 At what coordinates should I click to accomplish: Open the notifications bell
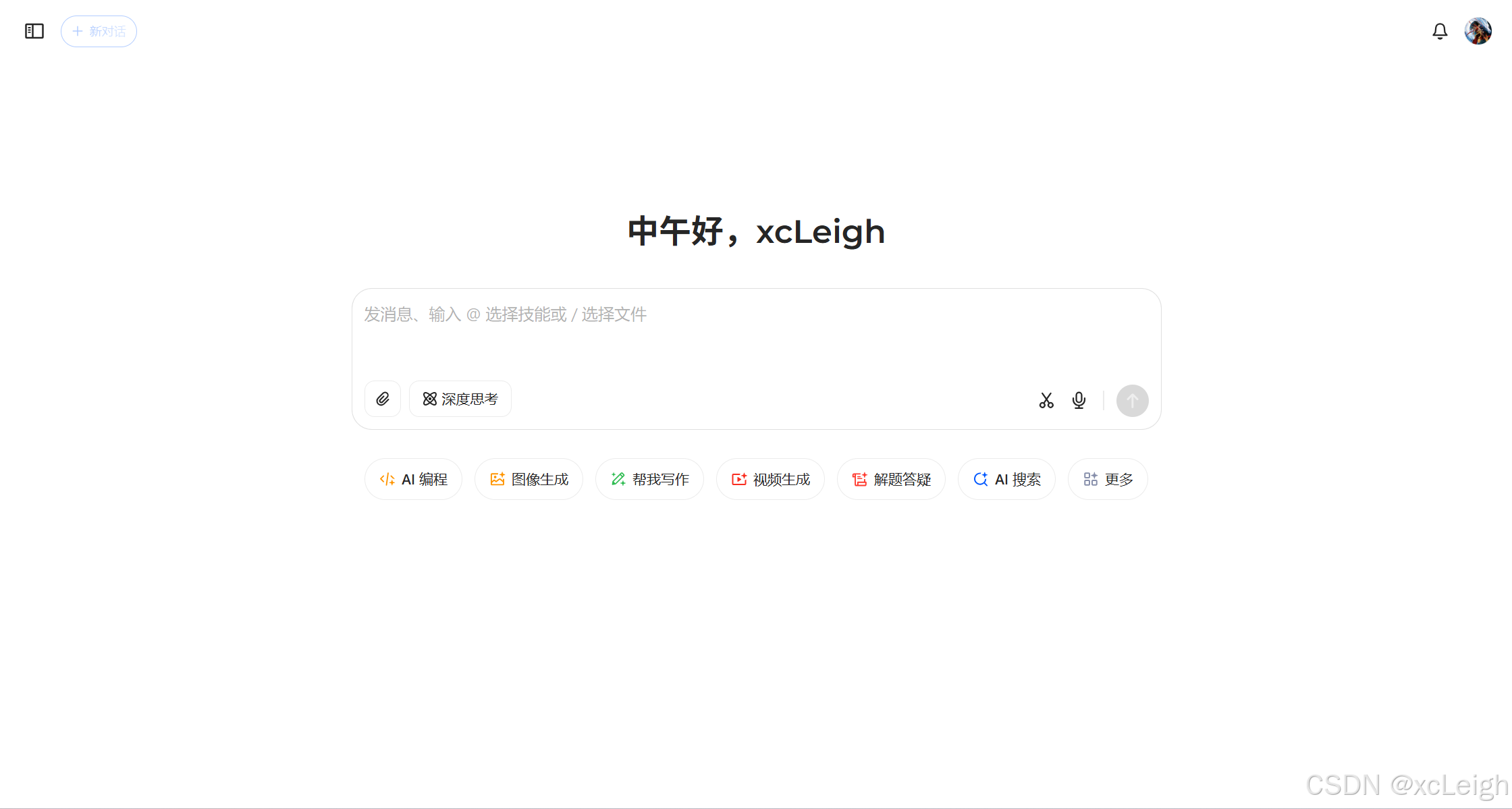1440,31
